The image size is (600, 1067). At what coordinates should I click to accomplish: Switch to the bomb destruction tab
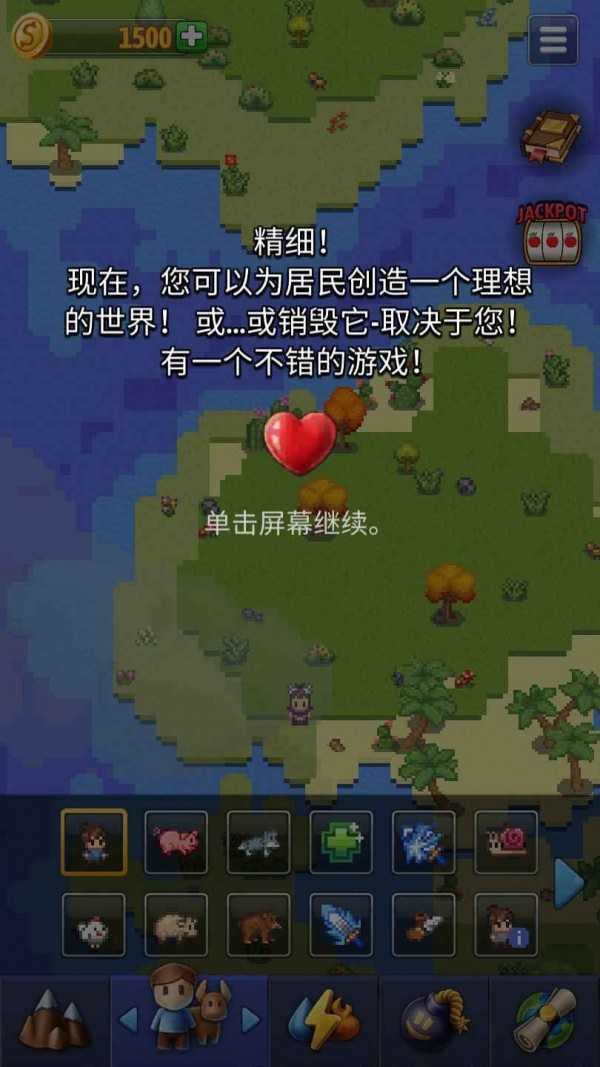coord(434,1021)
